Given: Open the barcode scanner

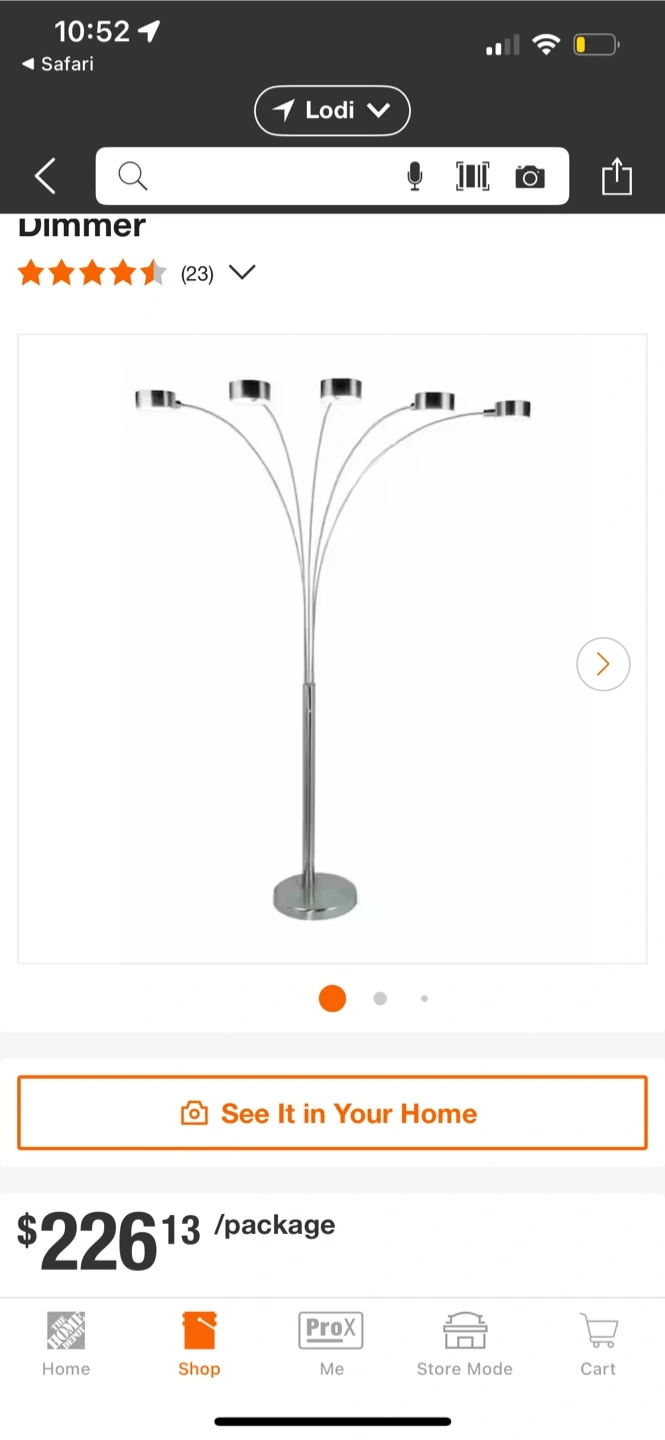Looking at the screenshot, I should pos(472,177).
